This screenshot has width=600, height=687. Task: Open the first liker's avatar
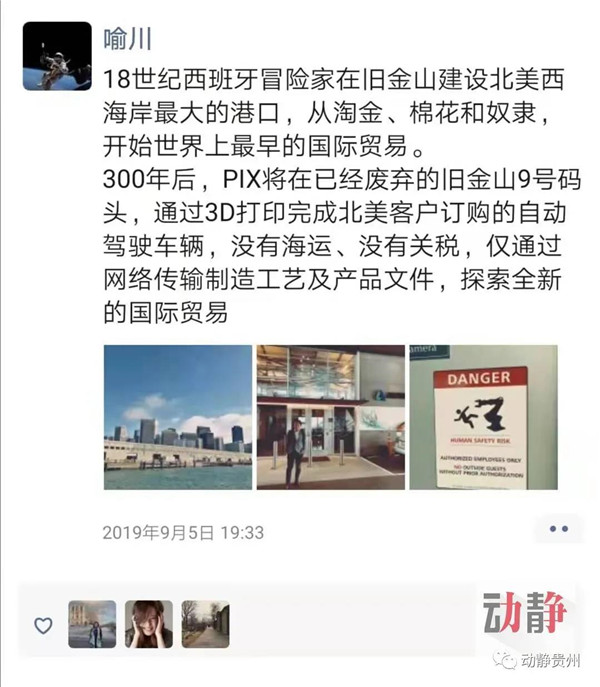tap(92, 624)
